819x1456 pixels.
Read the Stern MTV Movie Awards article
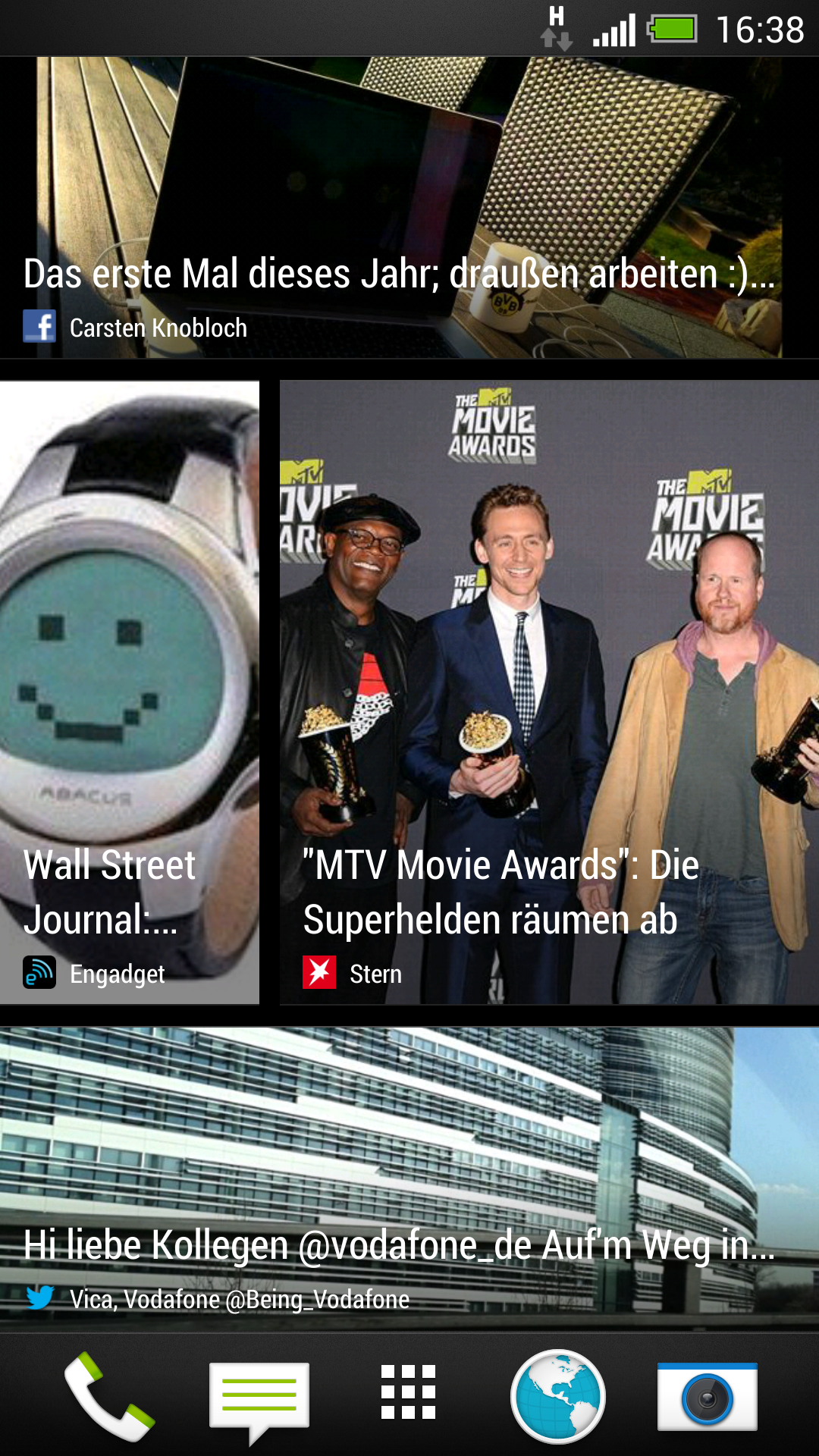549,692
